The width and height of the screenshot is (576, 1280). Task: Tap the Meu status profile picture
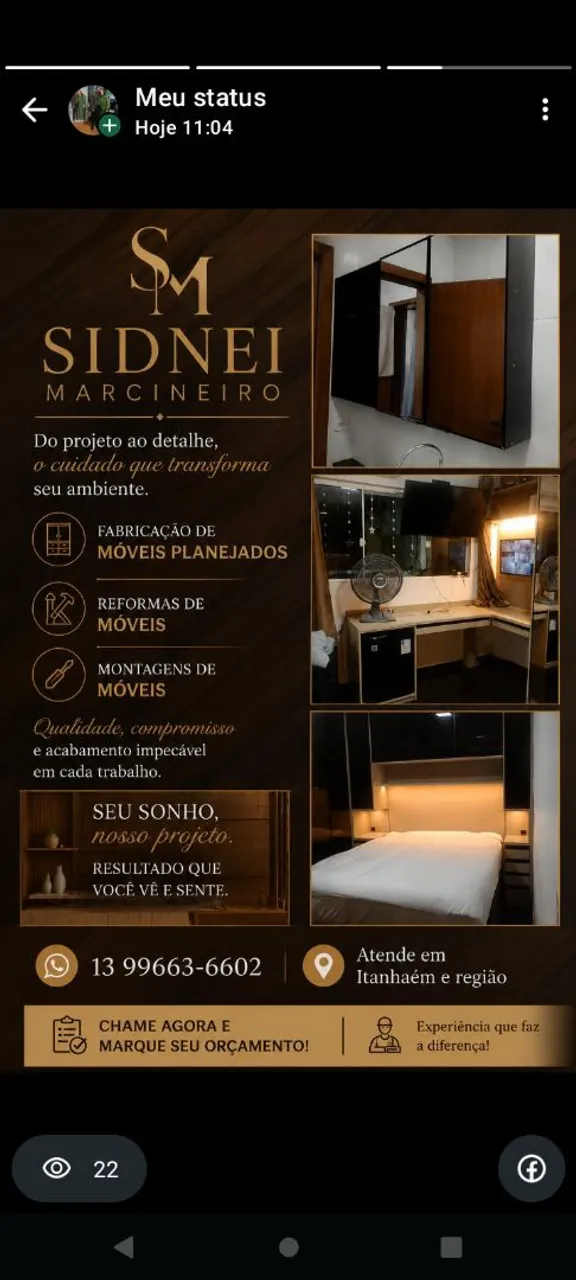pos(94,110)
